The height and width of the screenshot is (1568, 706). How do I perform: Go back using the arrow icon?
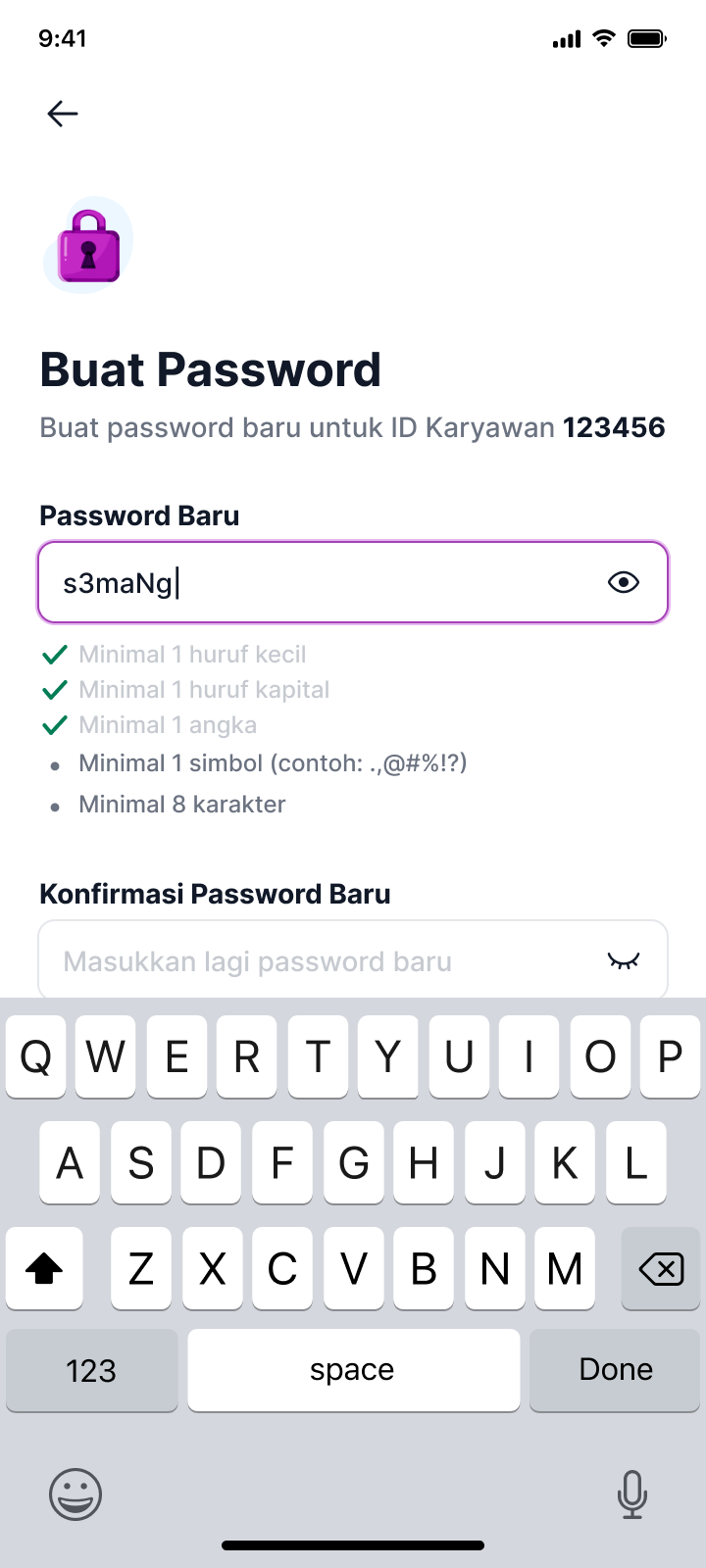[63, 114]
